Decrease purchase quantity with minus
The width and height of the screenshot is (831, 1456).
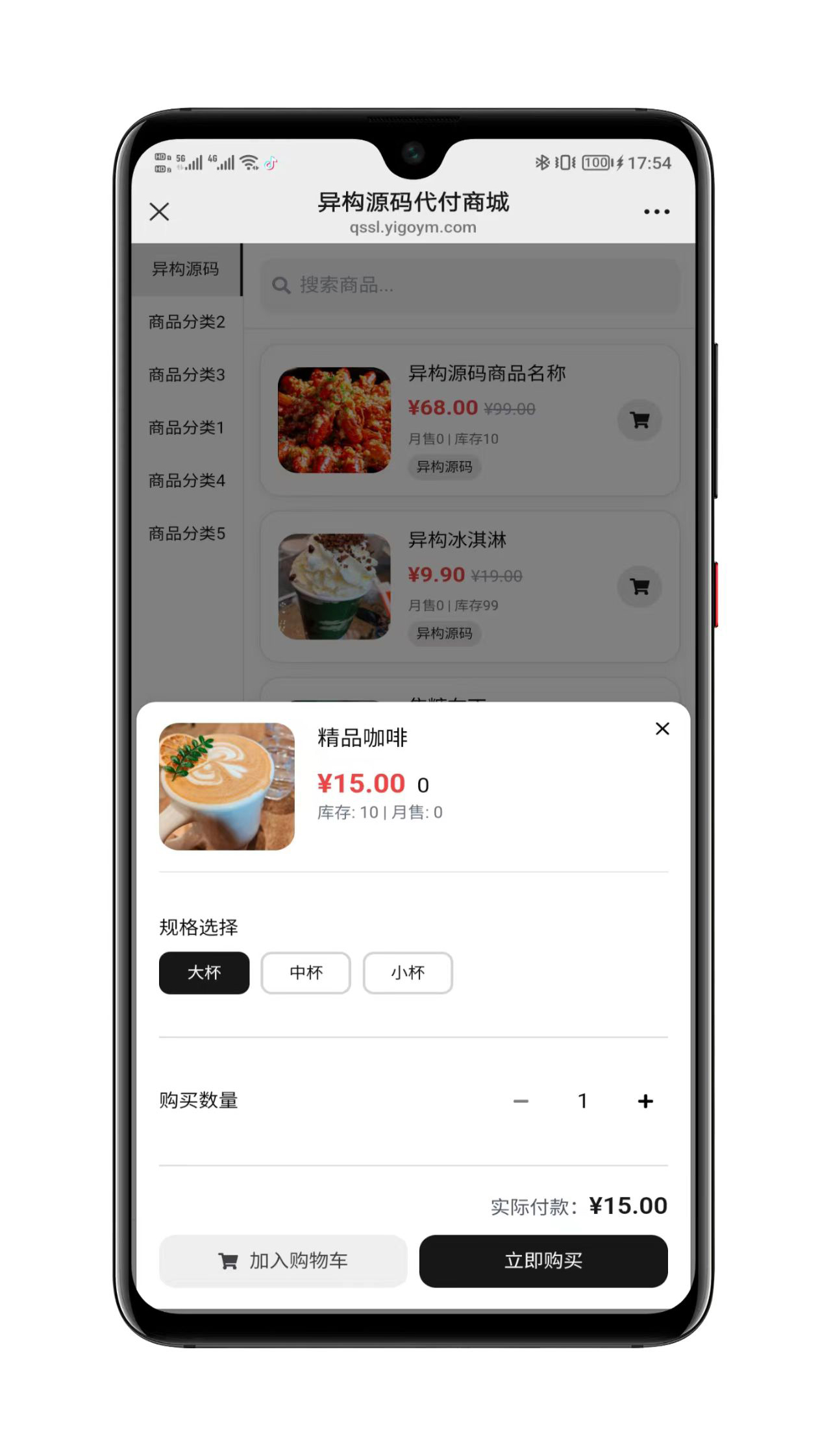tap(521, 1101)
